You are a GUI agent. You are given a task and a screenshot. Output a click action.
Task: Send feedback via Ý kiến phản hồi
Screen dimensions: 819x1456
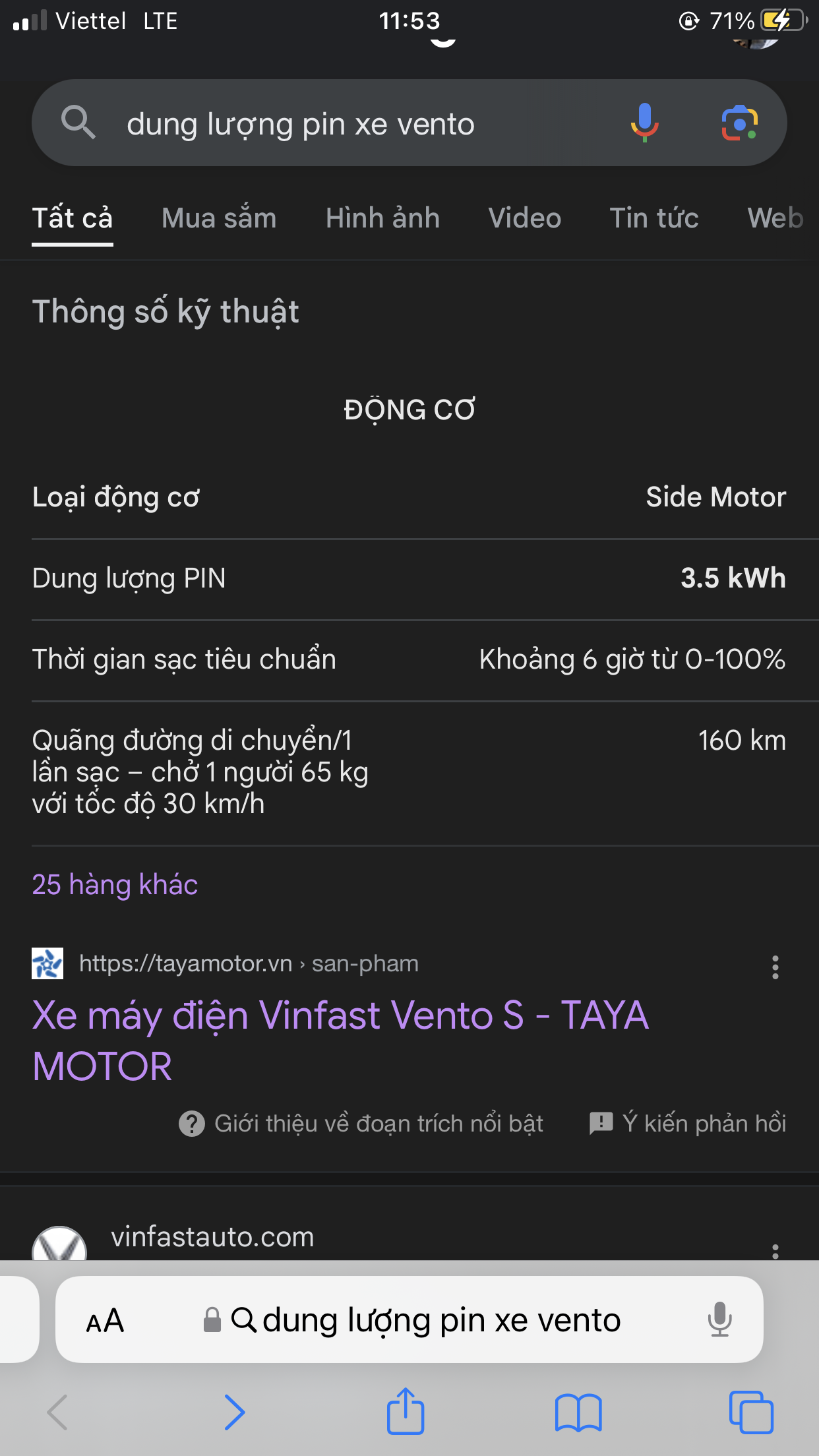pyautogui.click(x=688, y=1123)
